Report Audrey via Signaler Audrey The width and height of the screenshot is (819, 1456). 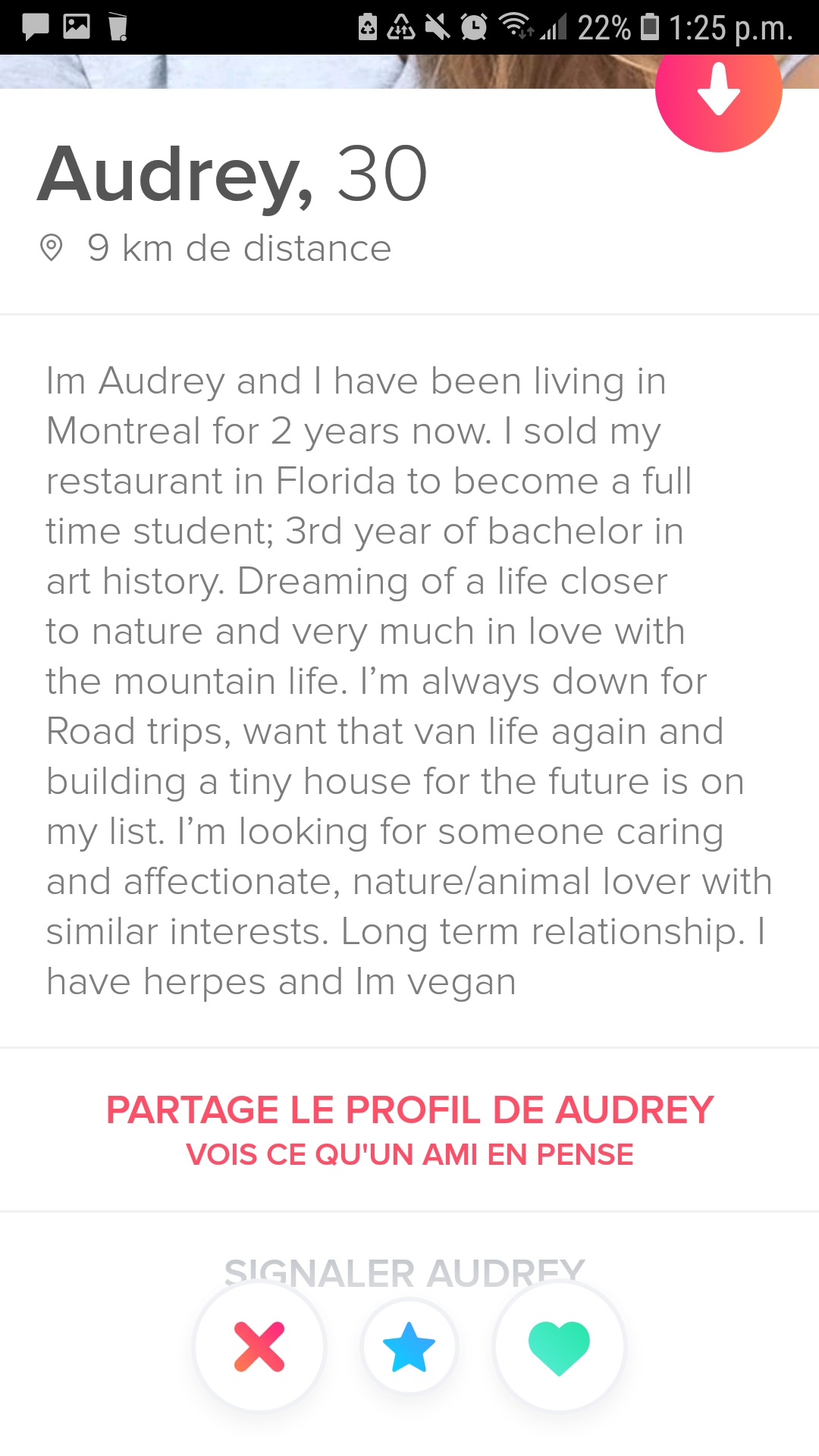pyautogui.click(x=405, y=1271)
